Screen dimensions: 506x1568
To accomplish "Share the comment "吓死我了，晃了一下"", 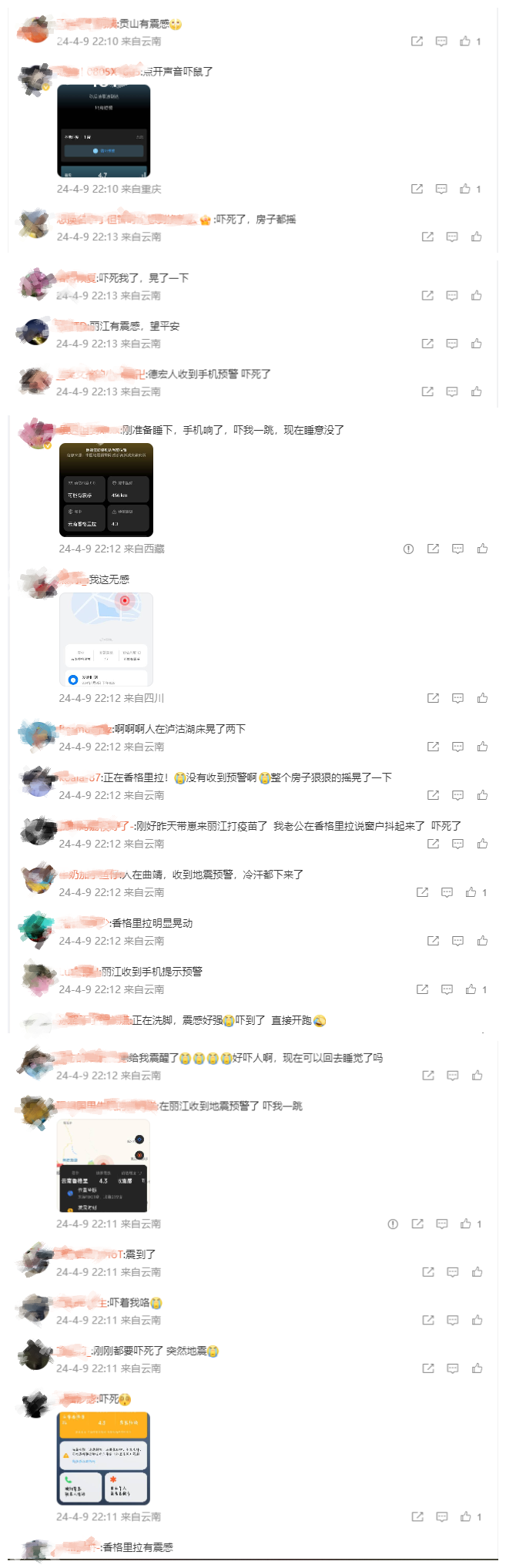I will pos(427,296).
